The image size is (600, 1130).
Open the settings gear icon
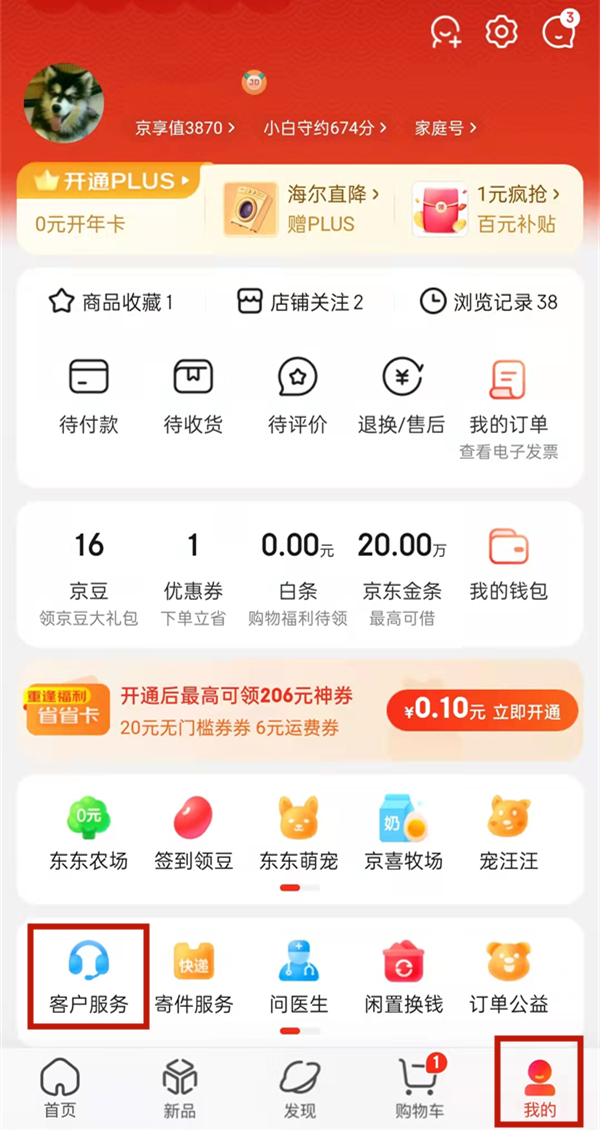pyautogui.click(x=501, y=32)
